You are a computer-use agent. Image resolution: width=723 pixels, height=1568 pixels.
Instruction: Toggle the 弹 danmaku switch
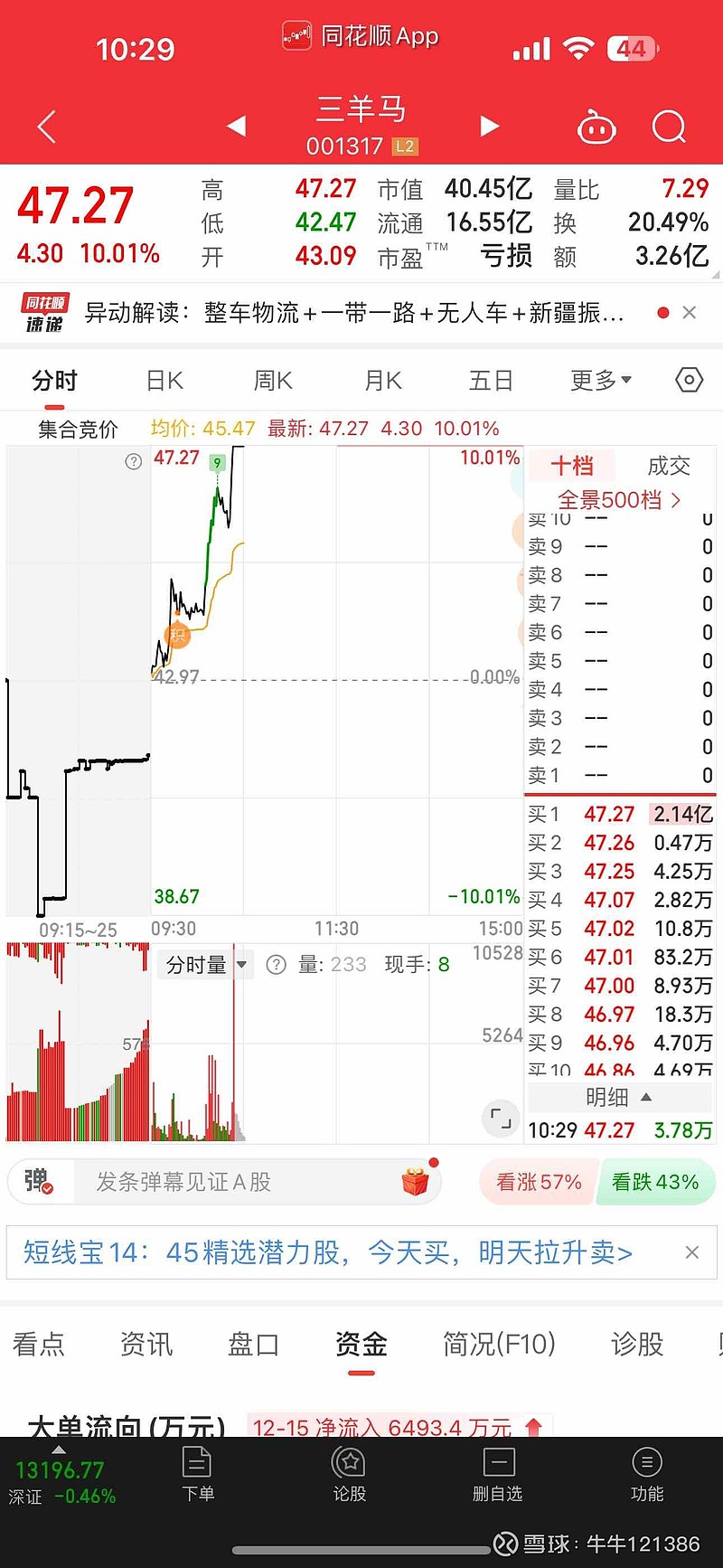click(38, 1182)
